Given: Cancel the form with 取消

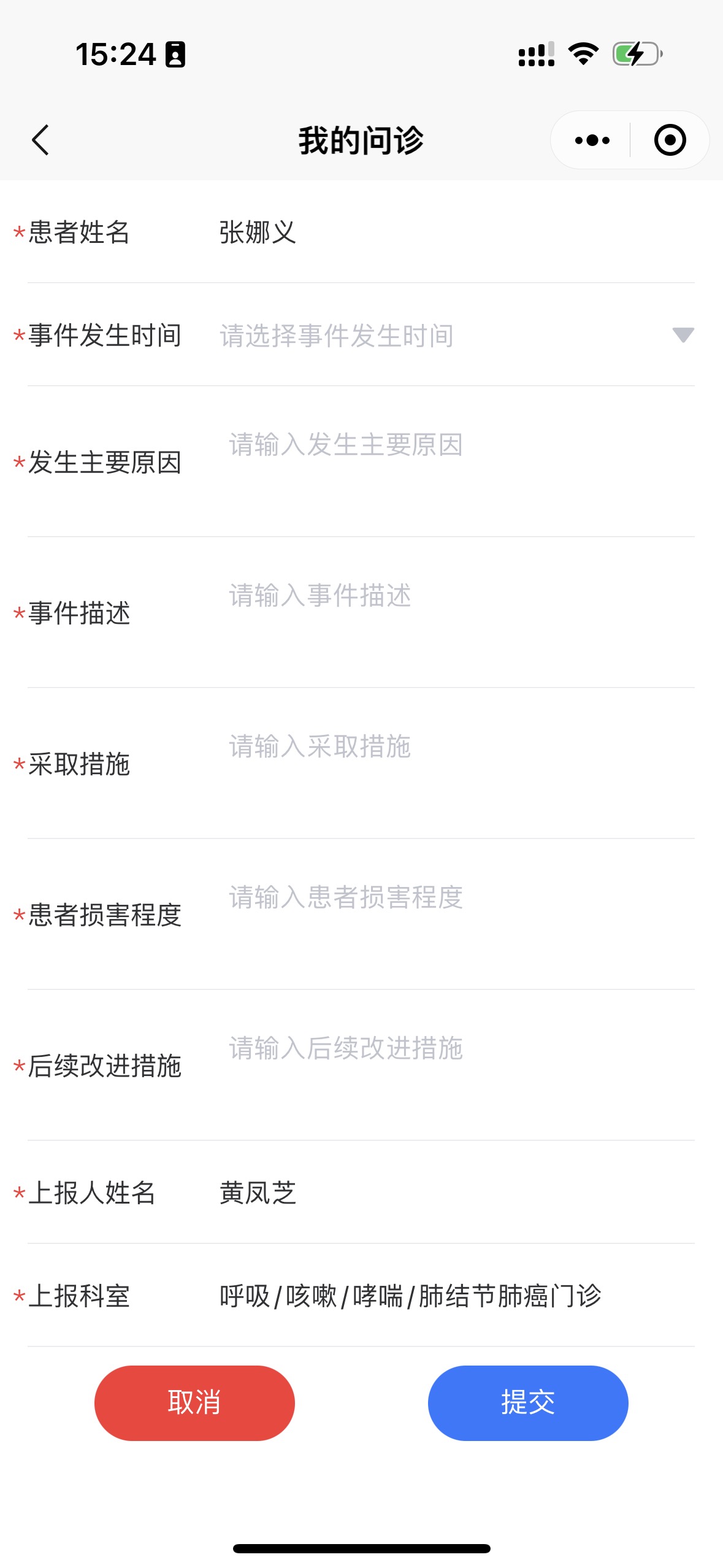Looking at the screenshot, I should 194,1403.
